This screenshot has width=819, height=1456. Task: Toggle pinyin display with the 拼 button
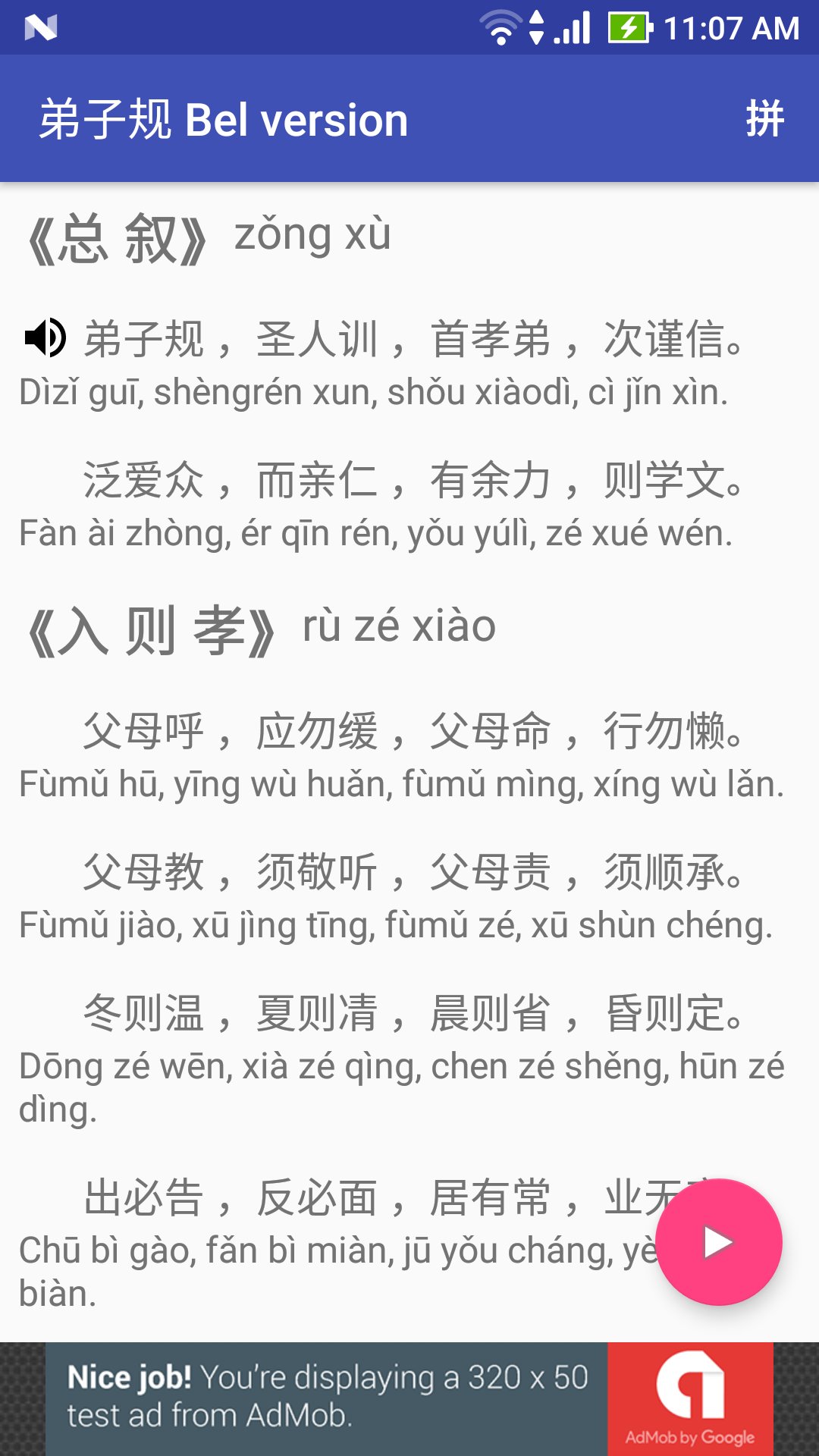click(x=764, y=119)
